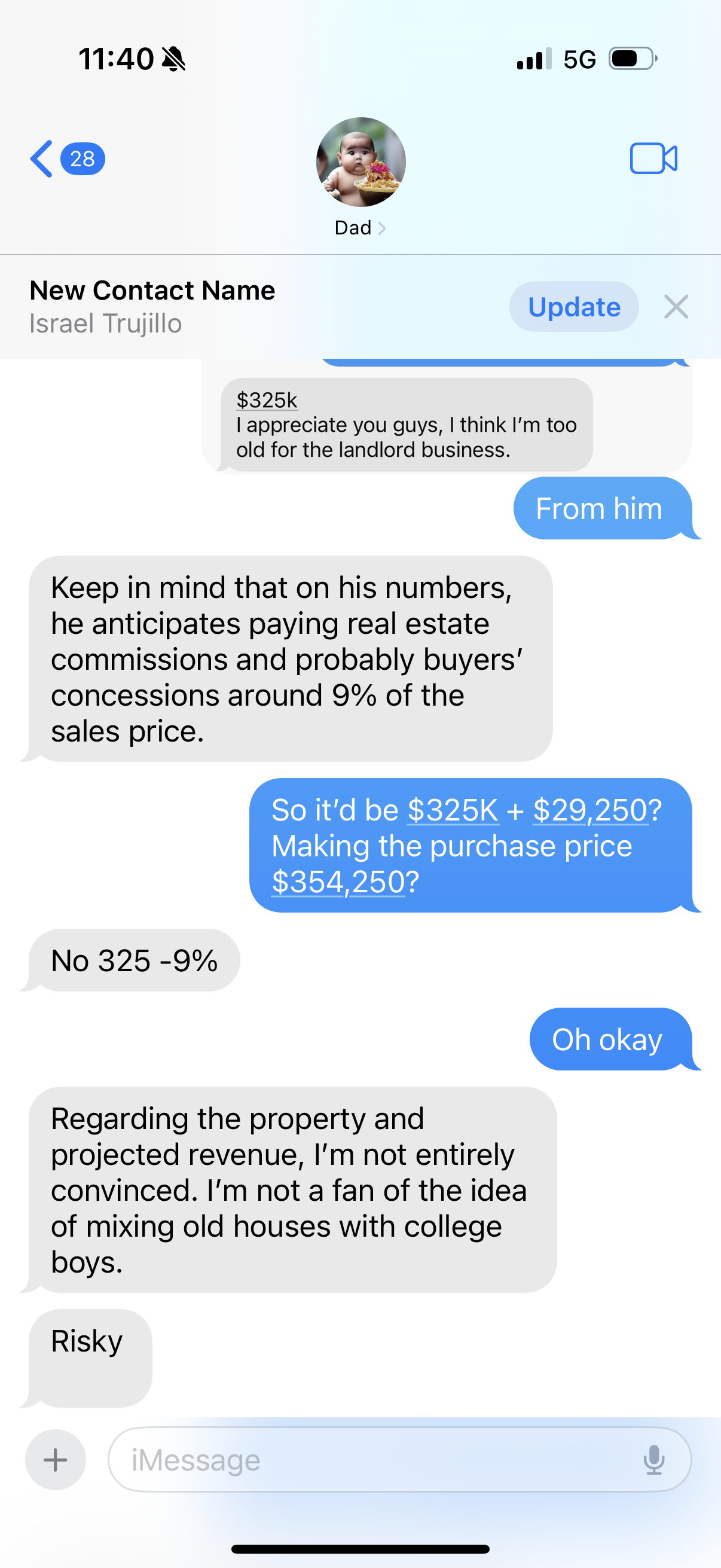Open the plus attachments menu
Screen dimensions: 721x1568
coord(56,1459)
